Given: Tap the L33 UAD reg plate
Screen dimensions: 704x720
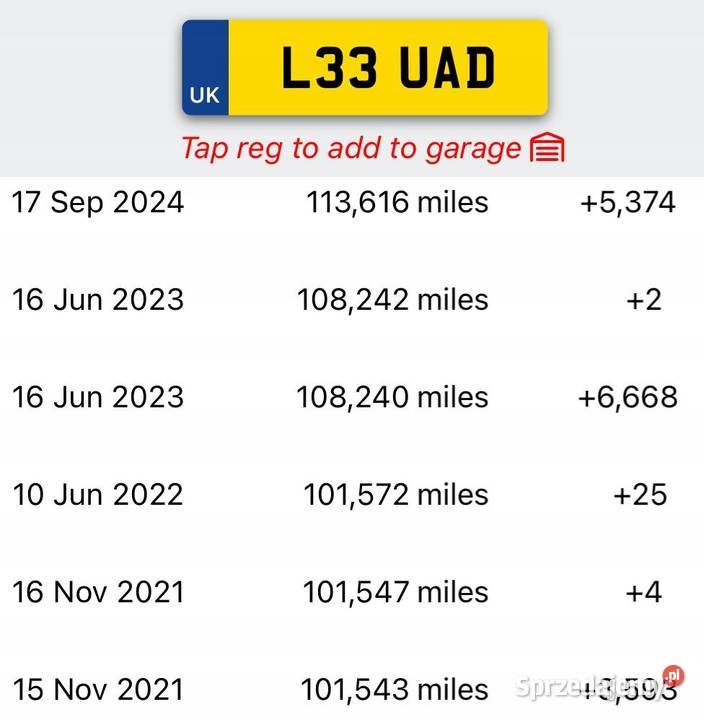Looking at the screenshot, I should point(365,68).
